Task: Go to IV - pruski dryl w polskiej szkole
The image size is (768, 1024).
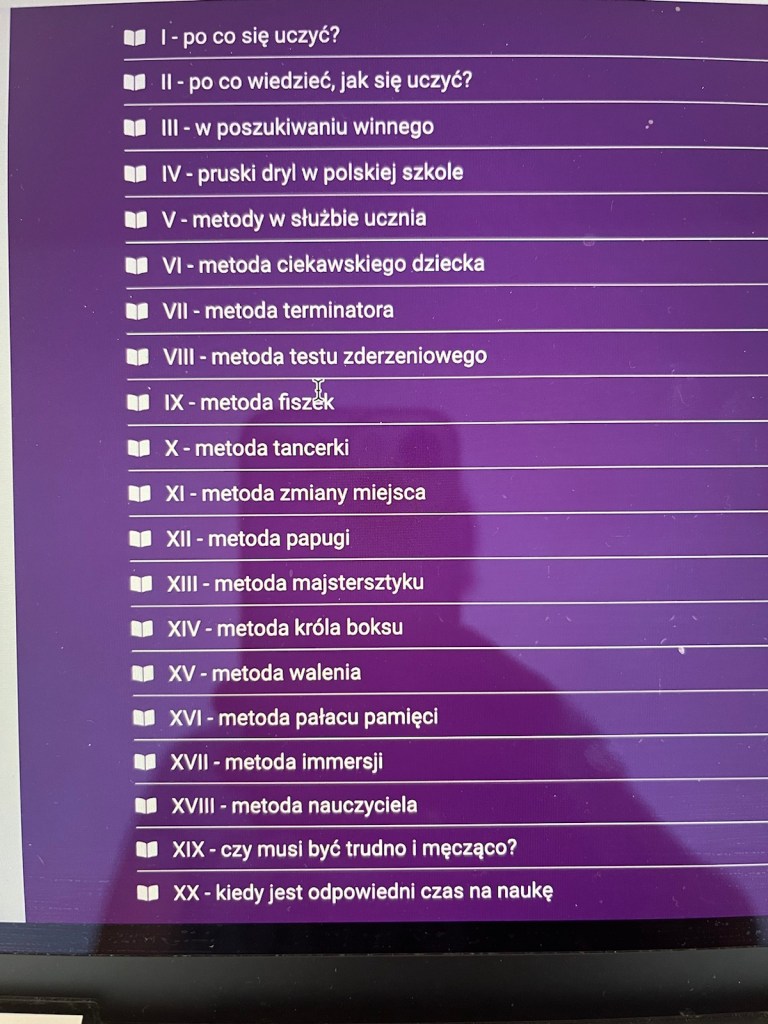Action: pos(312,172)
